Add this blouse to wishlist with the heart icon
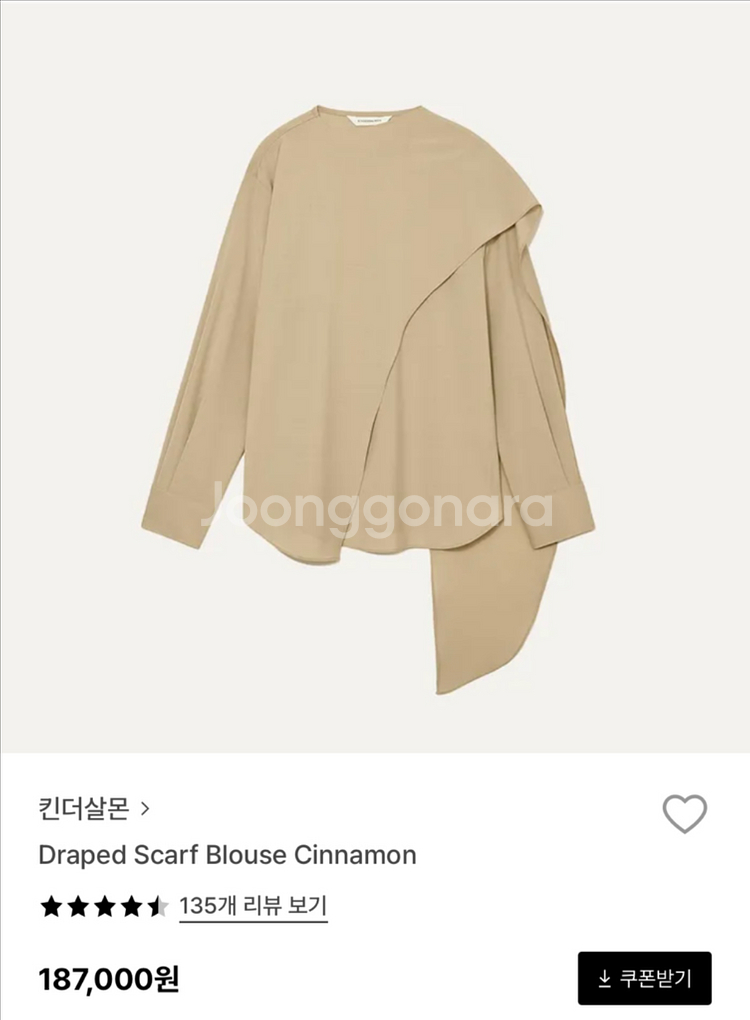750x1020 pixels. click(685, 814)
